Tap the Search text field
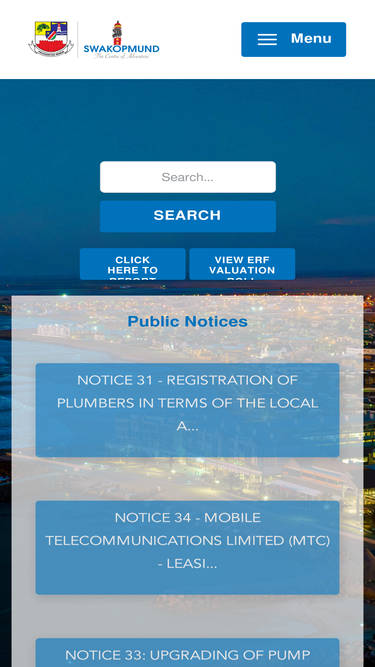 point(188,177)
